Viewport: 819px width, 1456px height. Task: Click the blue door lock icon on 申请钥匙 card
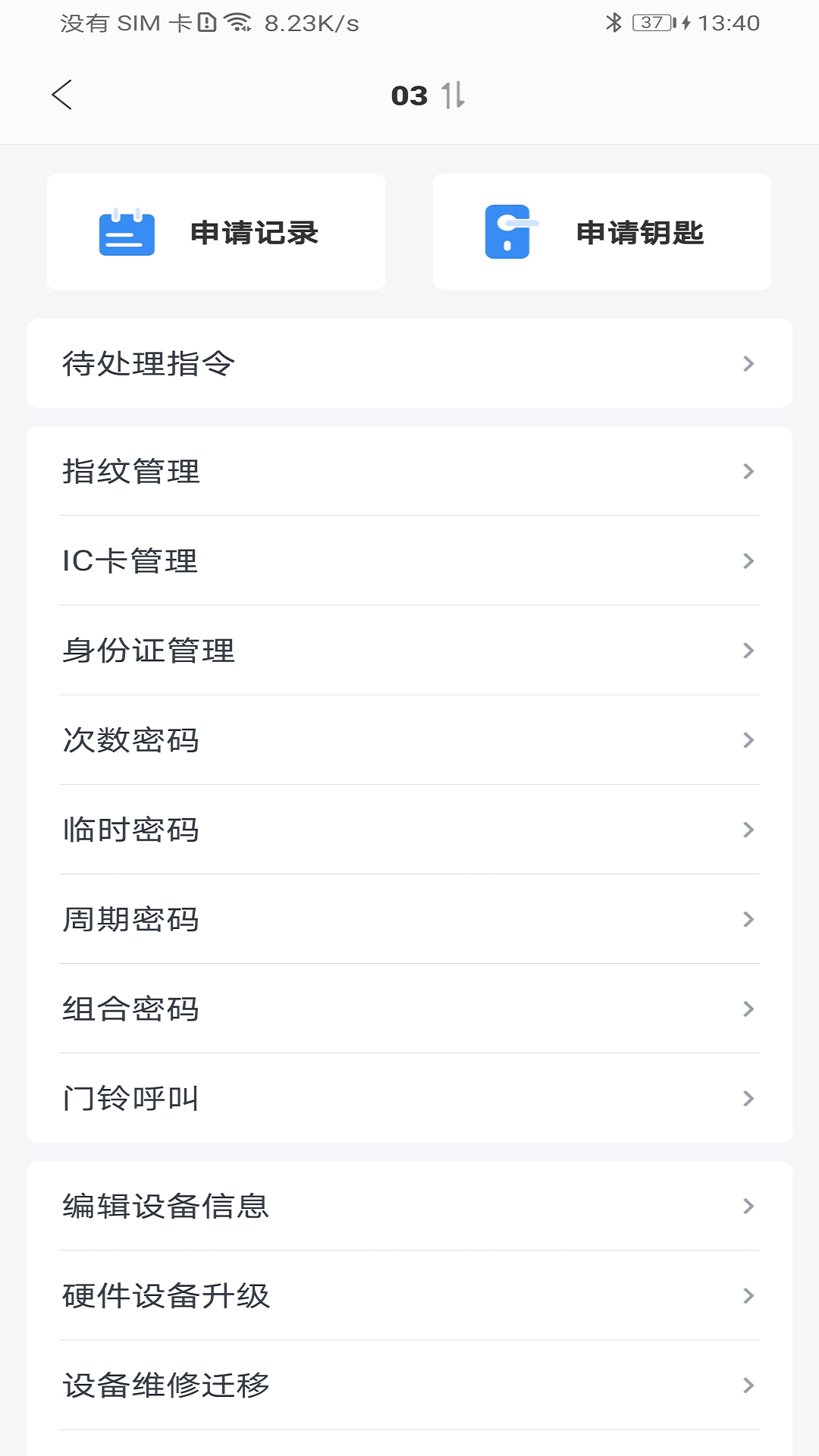507,232
